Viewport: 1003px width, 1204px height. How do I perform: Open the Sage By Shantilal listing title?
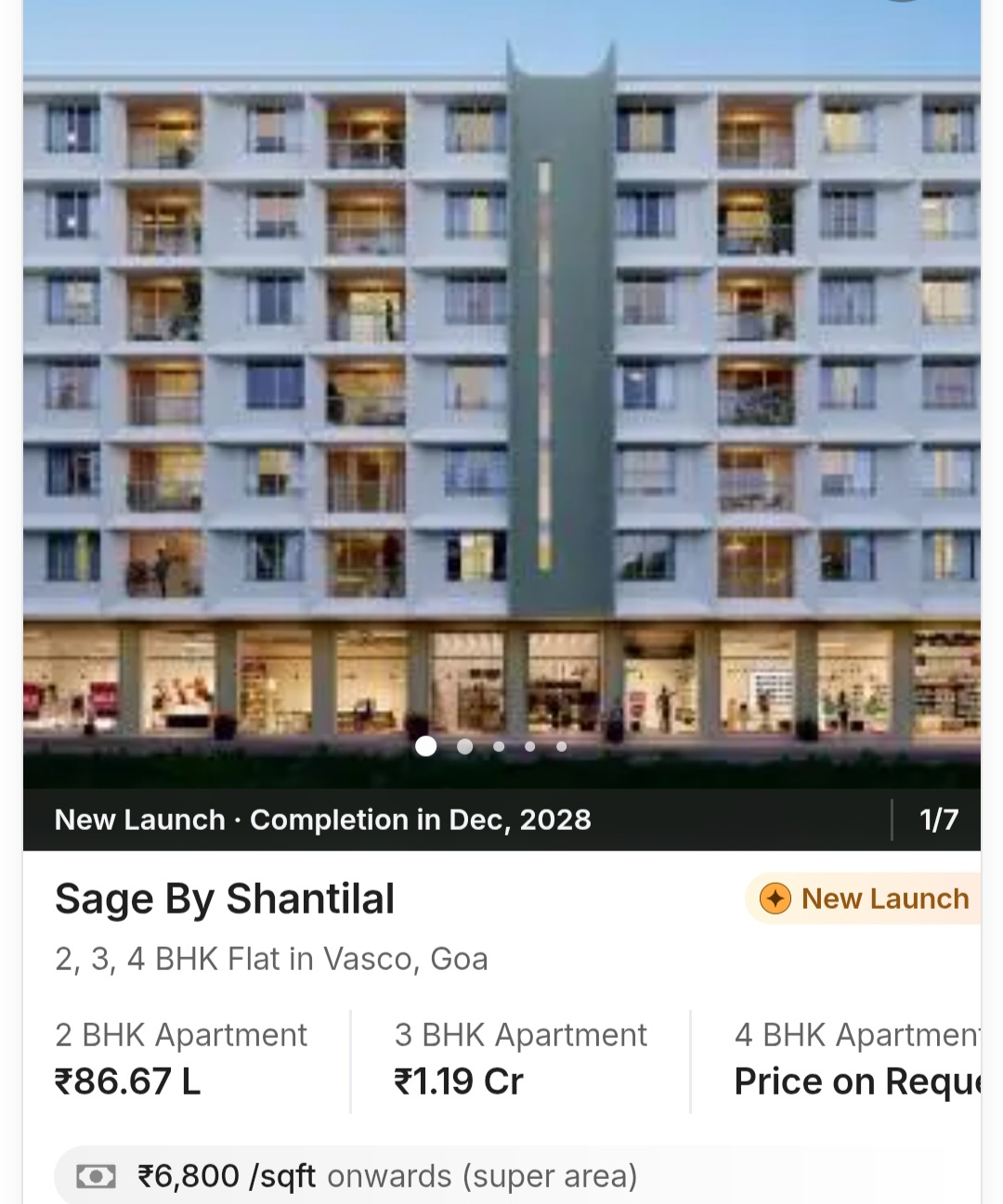tap(225, 899)
